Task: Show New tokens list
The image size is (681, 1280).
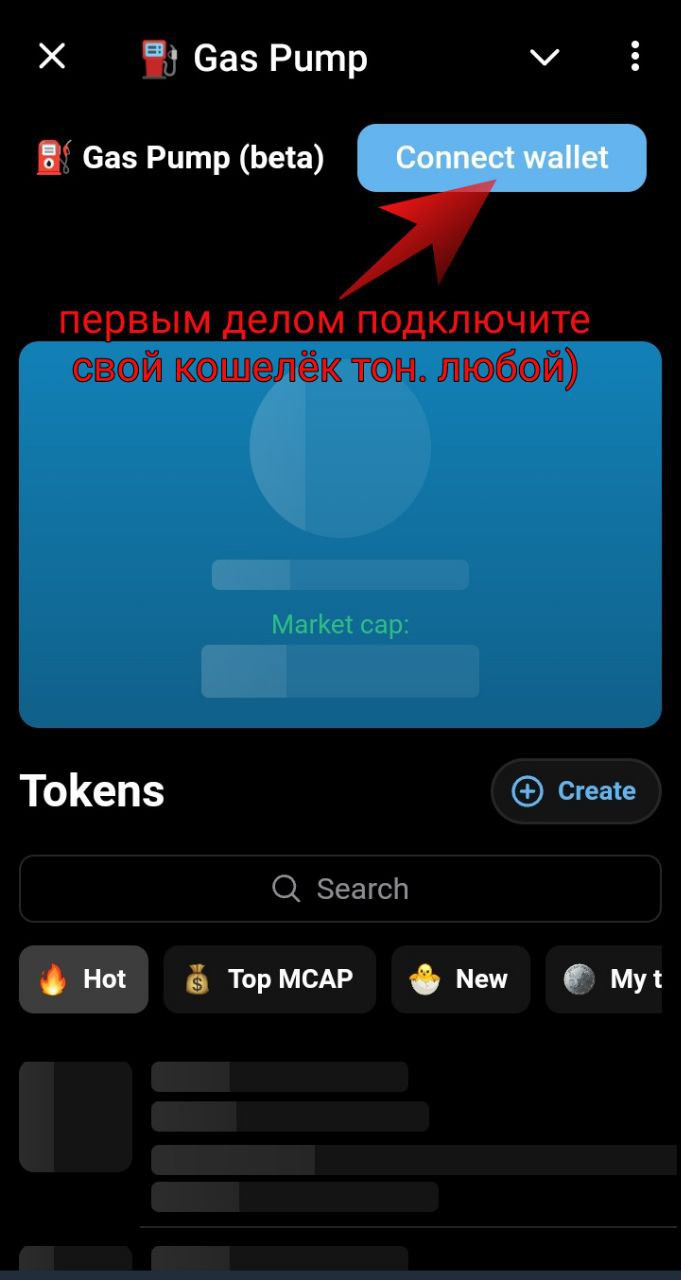Action: (460, 979)
